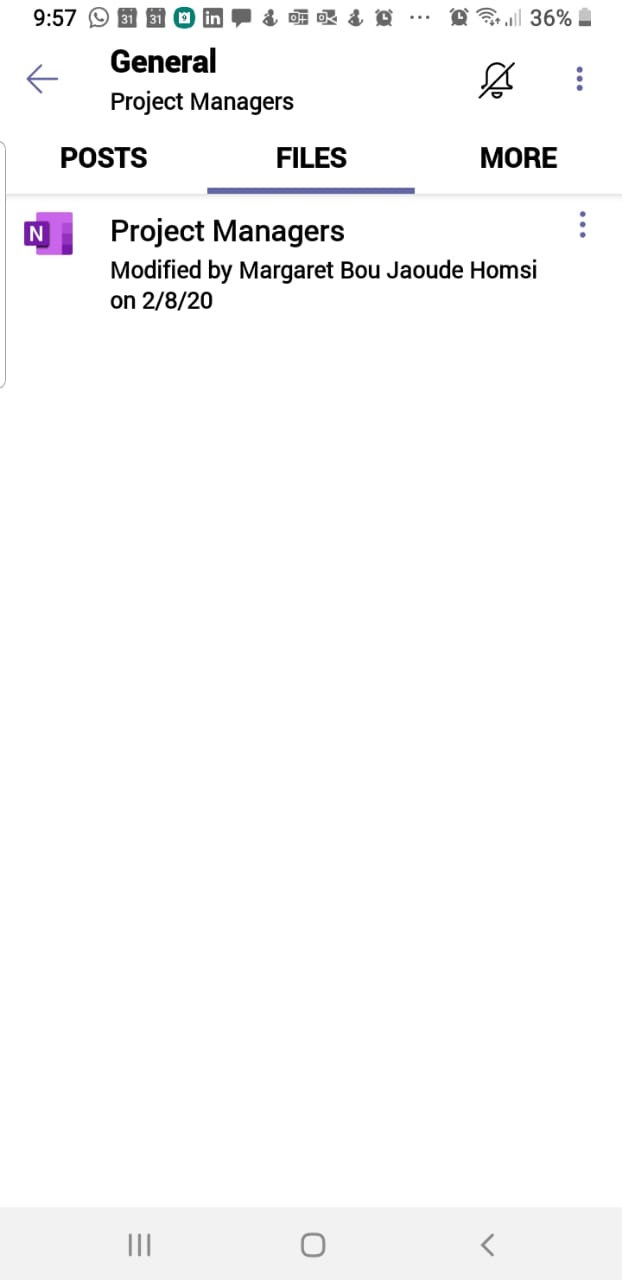The height and width of the screenshot is (1280, 622).
Task: Open the Project Managers OneNote file
Action: [x=228, y=232]
